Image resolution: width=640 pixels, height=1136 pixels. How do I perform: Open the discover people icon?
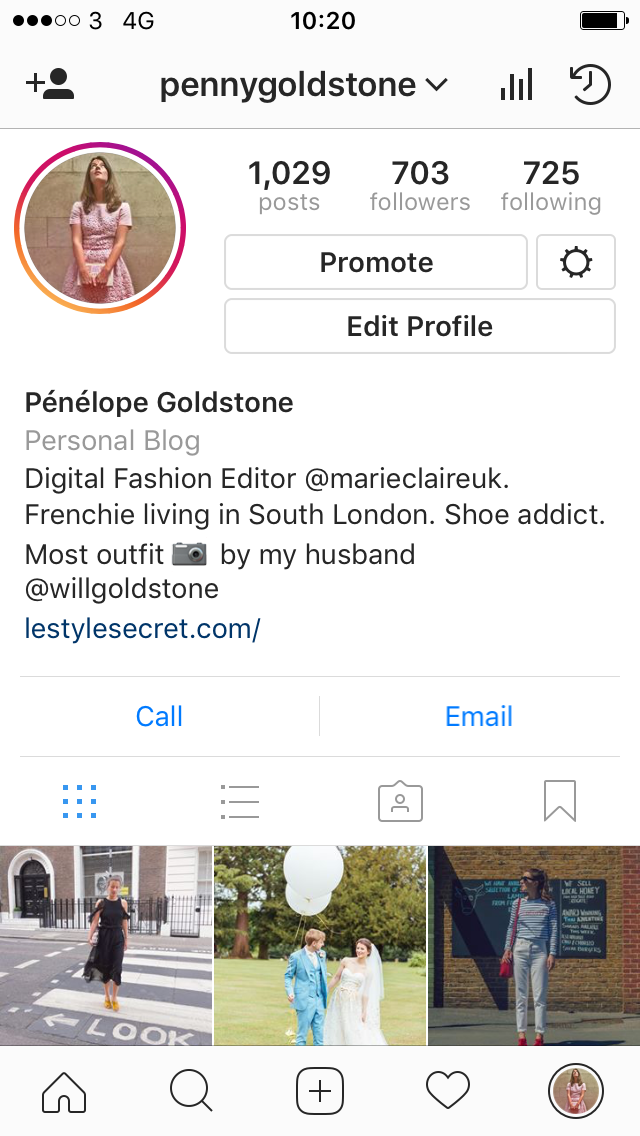click(x=50, y=85)
